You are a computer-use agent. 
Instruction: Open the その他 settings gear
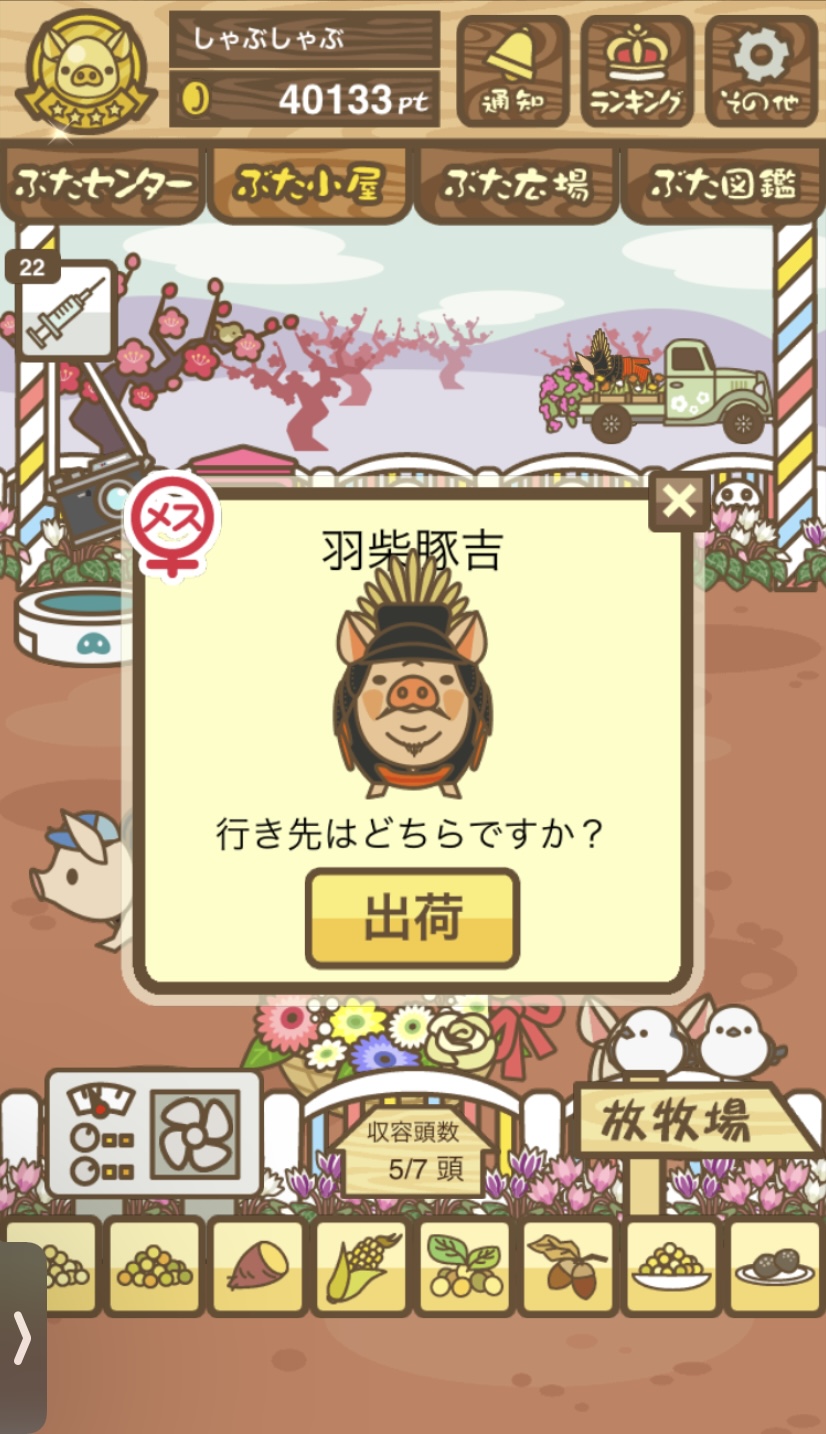761,71
